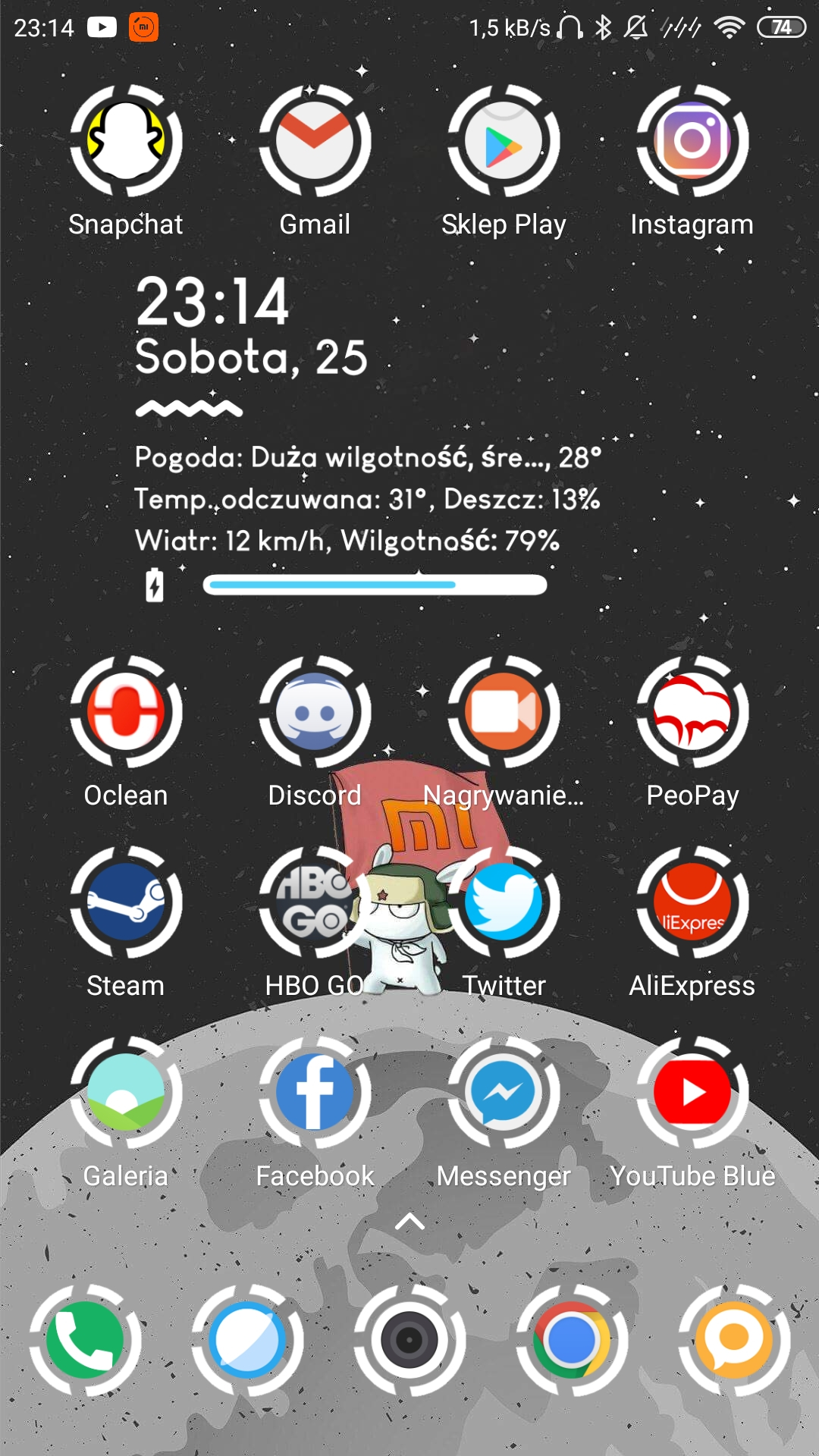Viewport: 819px width, 1456px height.
Task: Launch YouTube Blue
Action: (x=692, y=1093)
